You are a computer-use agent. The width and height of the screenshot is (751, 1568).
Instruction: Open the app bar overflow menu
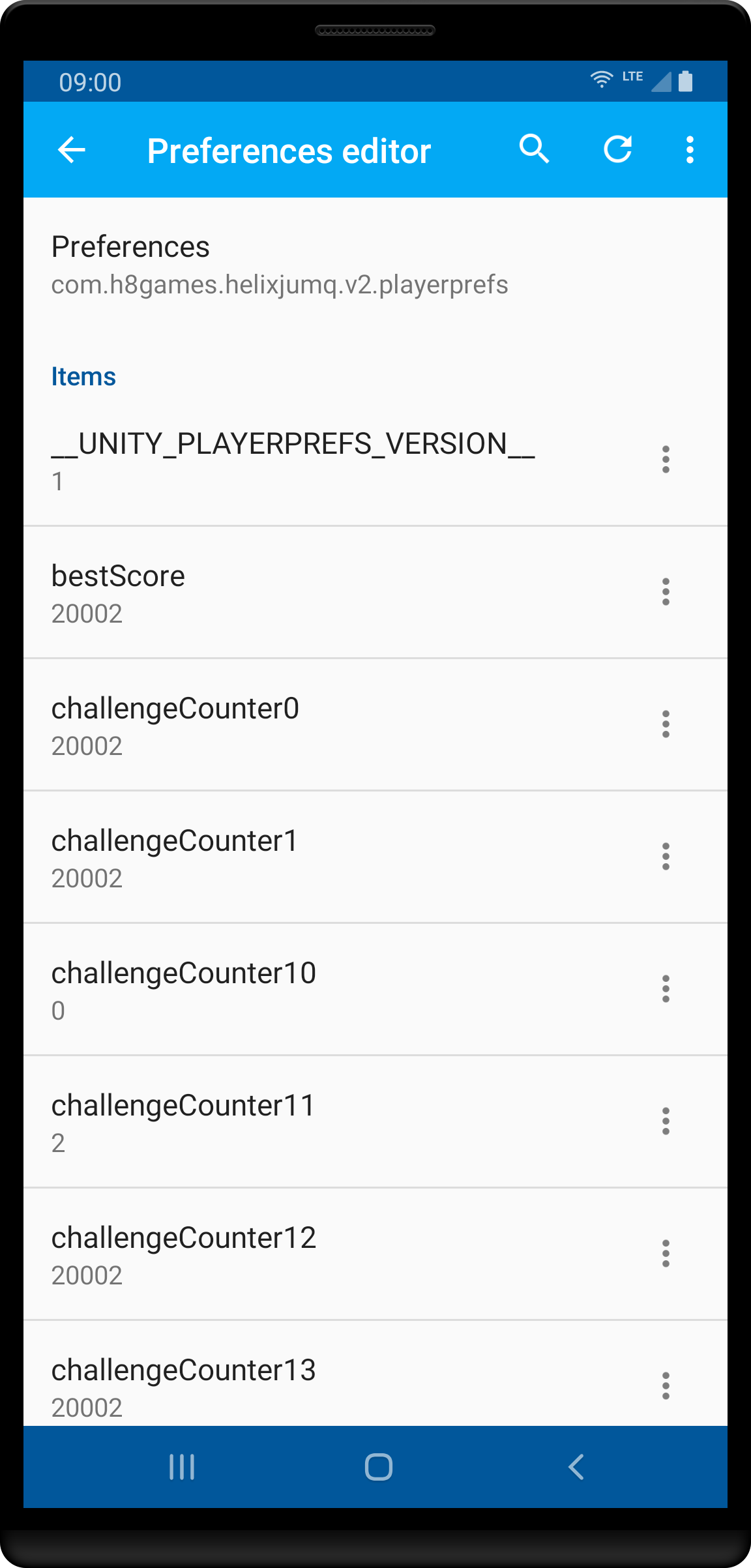coord(690,150)
